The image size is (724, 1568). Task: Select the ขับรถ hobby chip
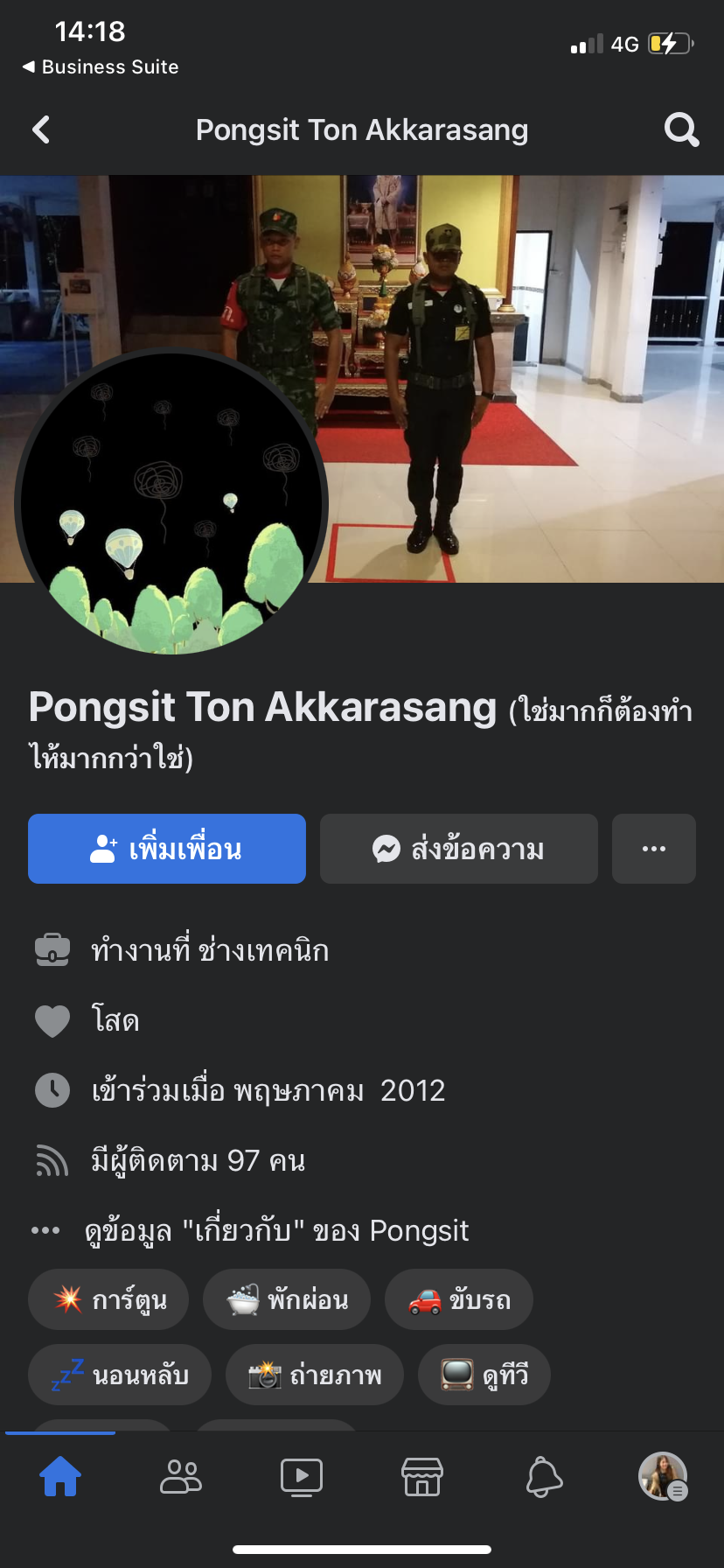point(459,1299)
